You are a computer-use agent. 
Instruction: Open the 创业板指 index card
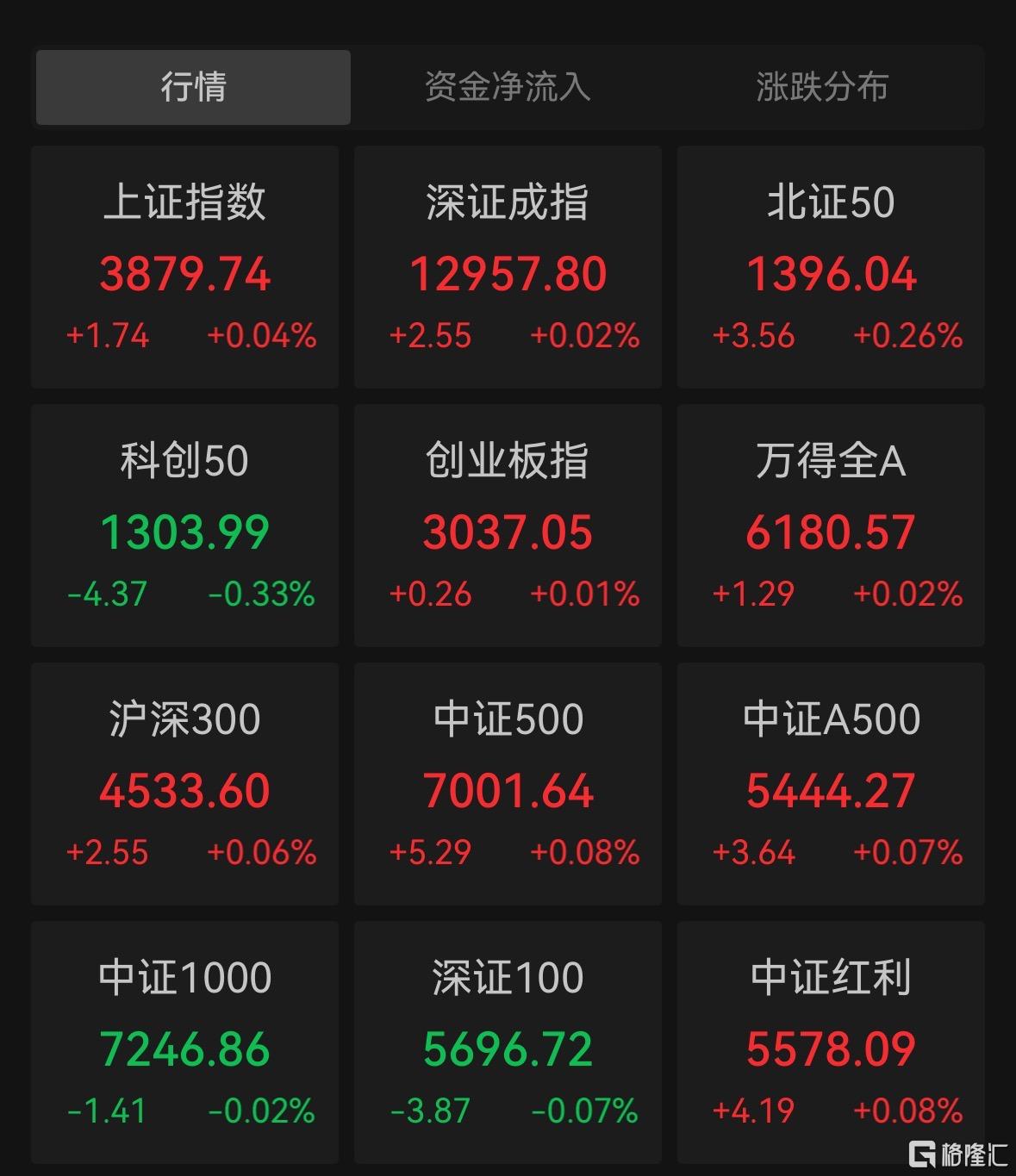(x=508, y=526)
